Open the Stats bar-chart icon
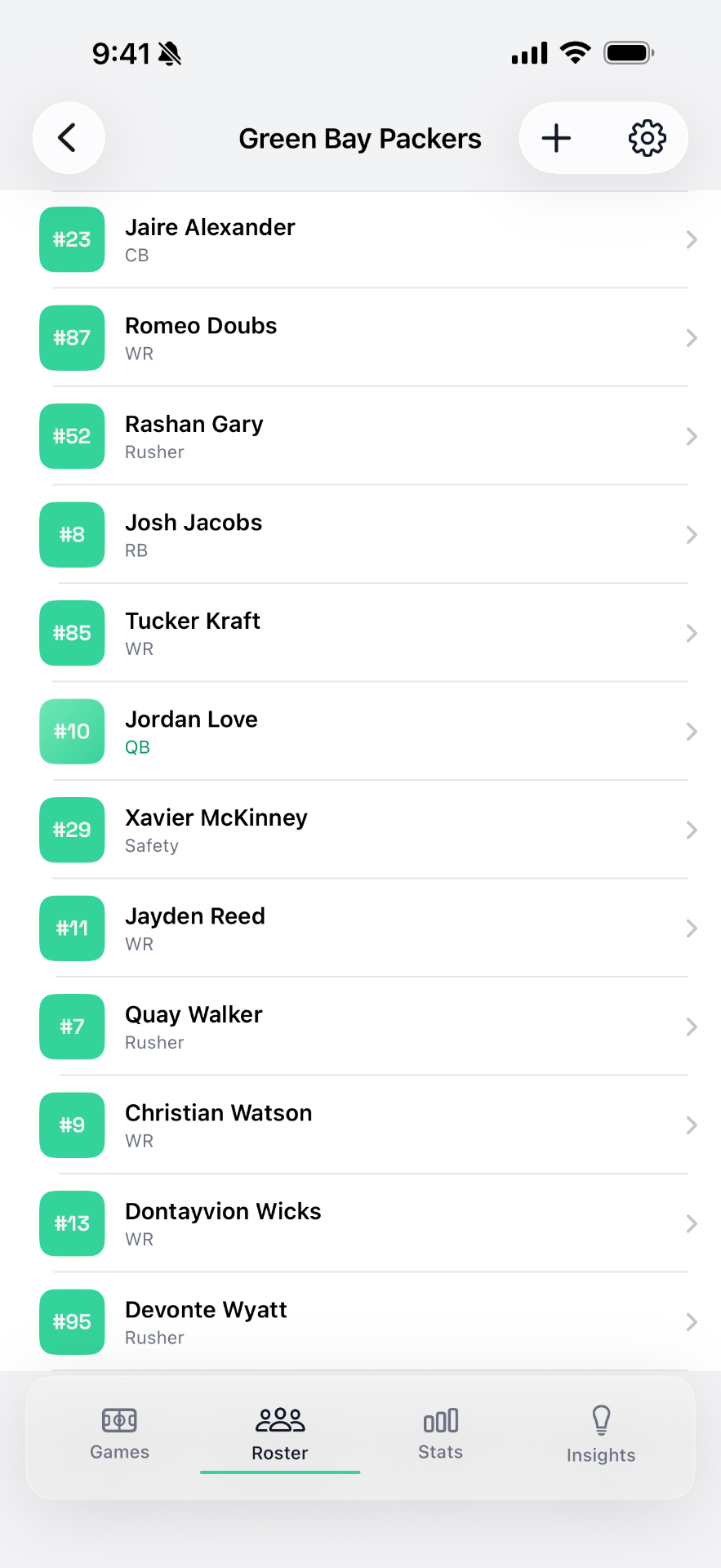Screen dimensions: 721x1568 coord(440,1419)
